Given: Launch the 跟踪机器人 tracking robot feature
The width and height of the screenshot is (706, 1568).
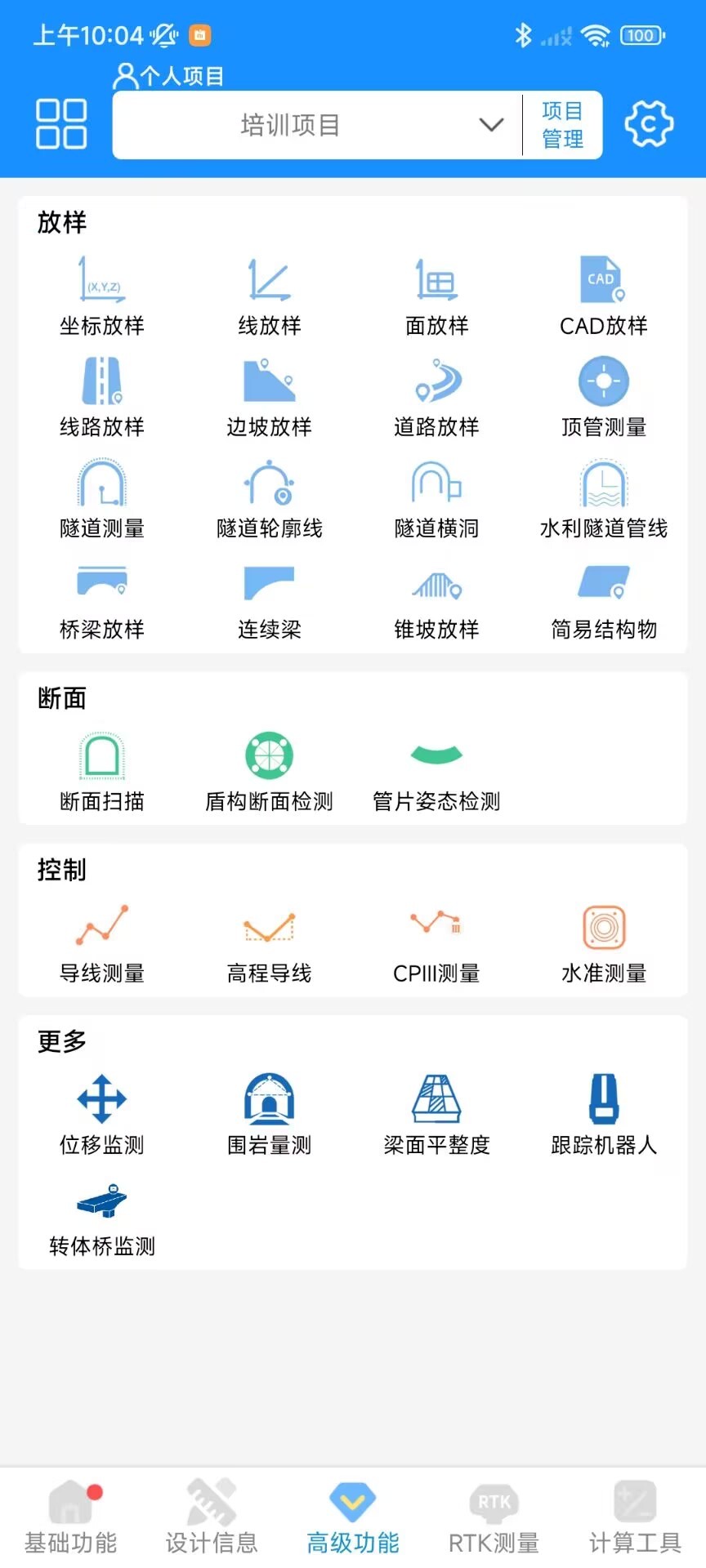Looking at the screenshot, I should 603,1115.
